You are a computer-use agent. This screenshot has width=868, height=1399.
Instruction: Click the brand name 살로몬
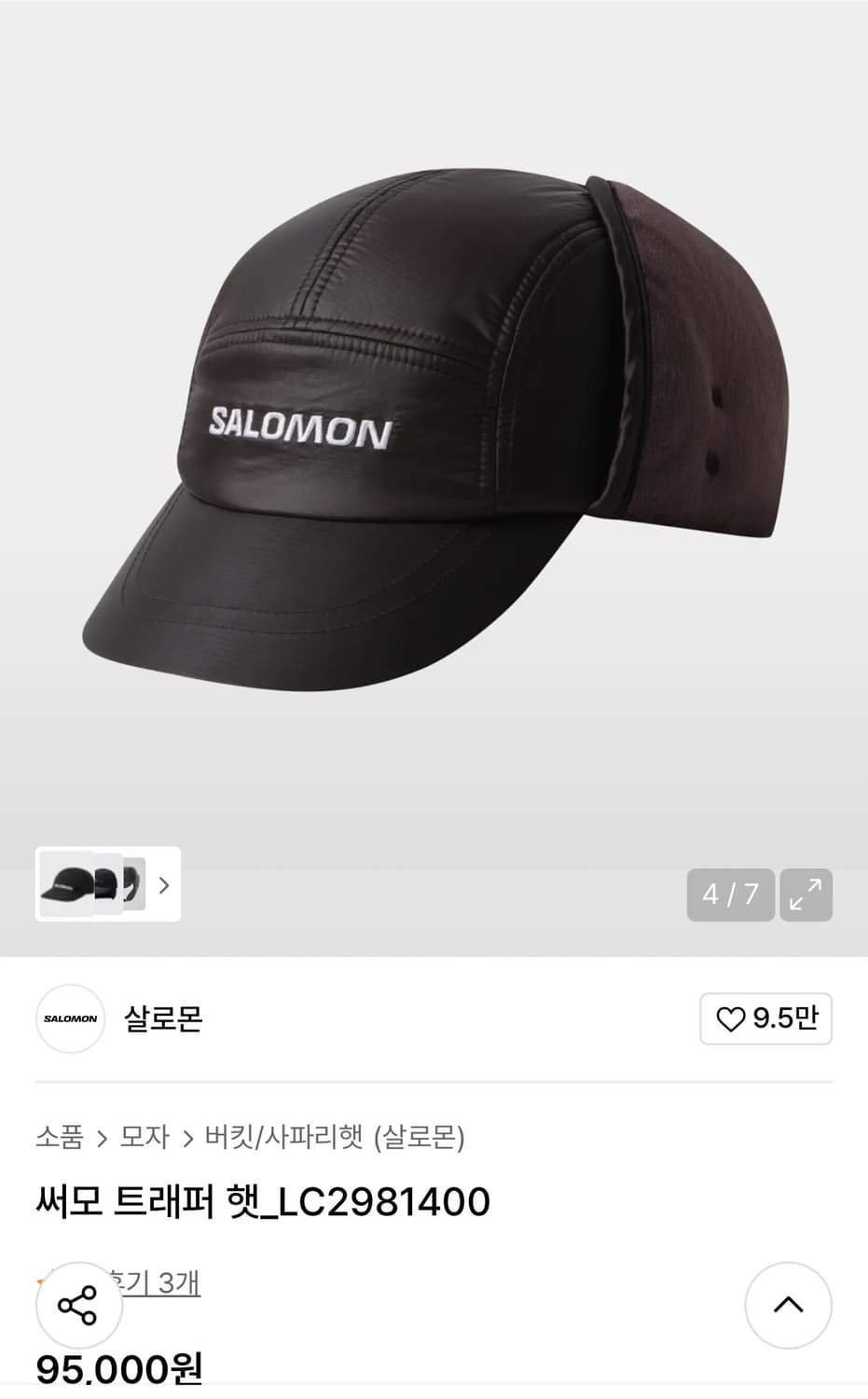[162, 1018]
